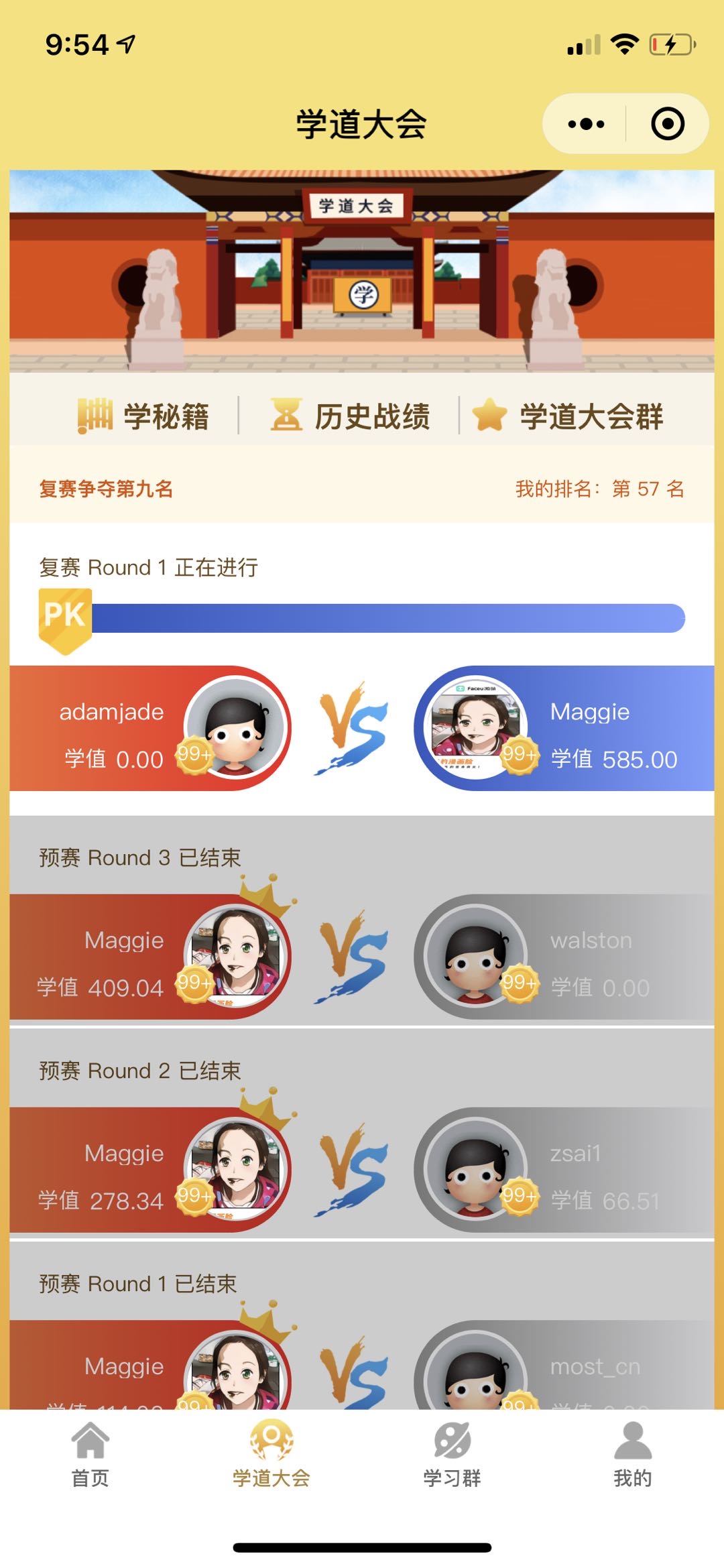Switch to the 首页 tab

90,1453
